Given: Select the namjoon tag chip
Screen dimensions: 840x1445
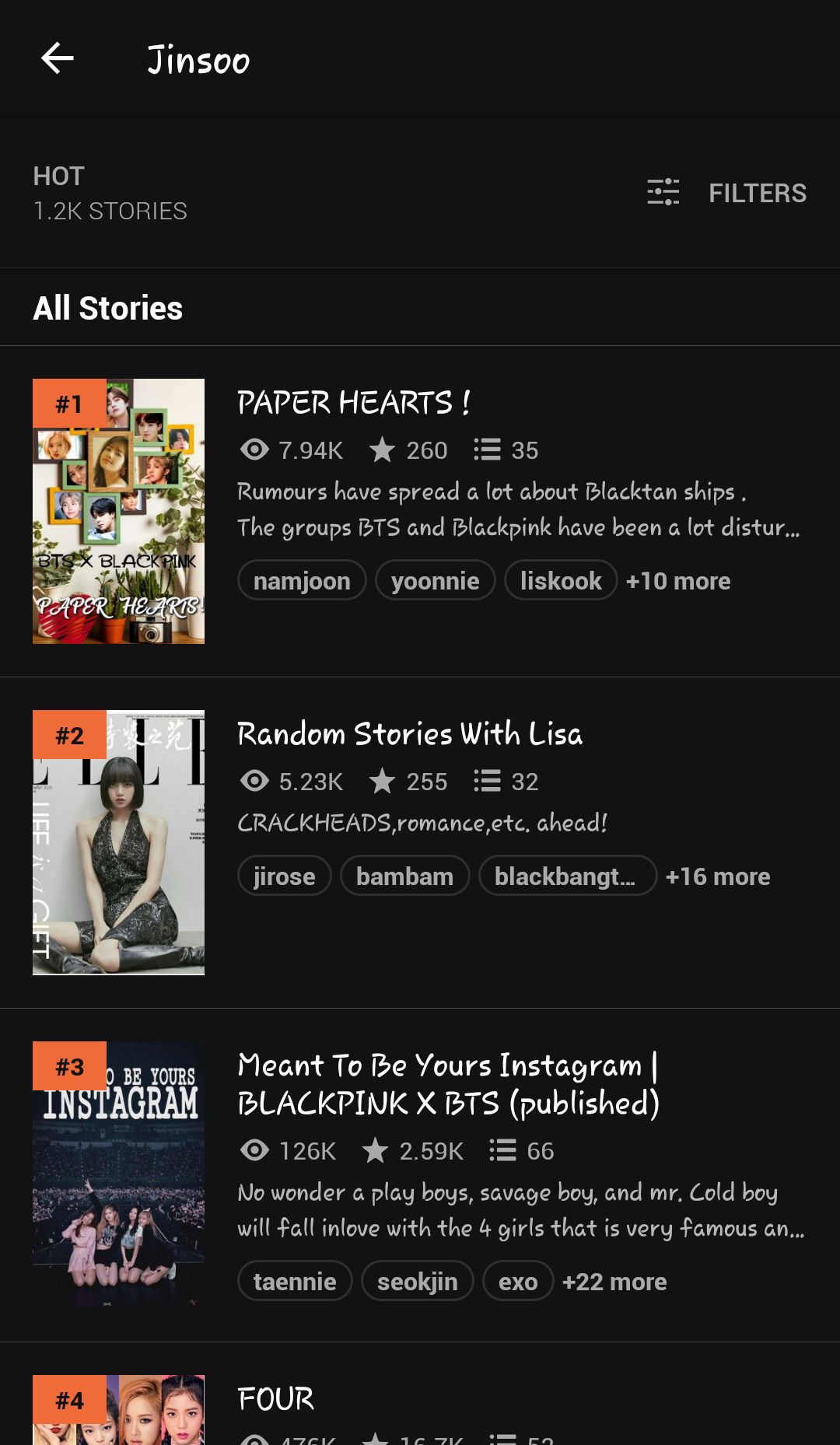Looking at the screenshot, I should 302,580.
